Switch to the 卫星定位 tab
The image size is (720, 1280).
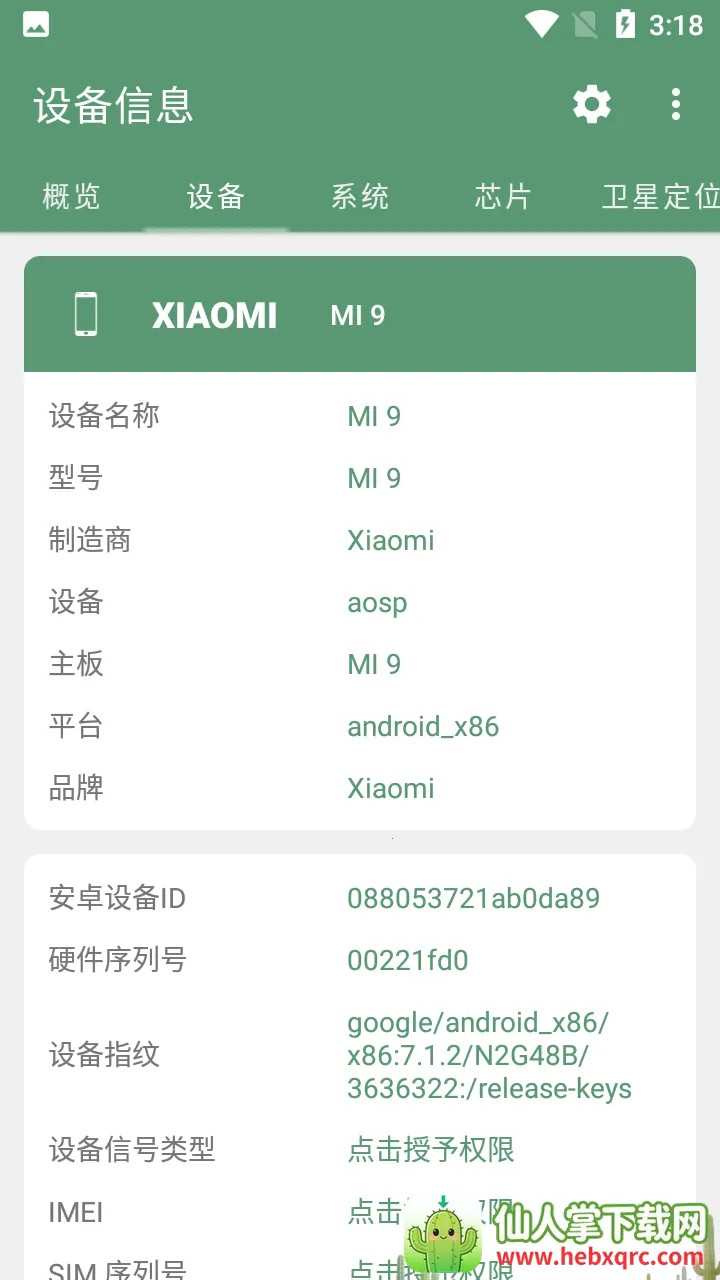(660, 196)
